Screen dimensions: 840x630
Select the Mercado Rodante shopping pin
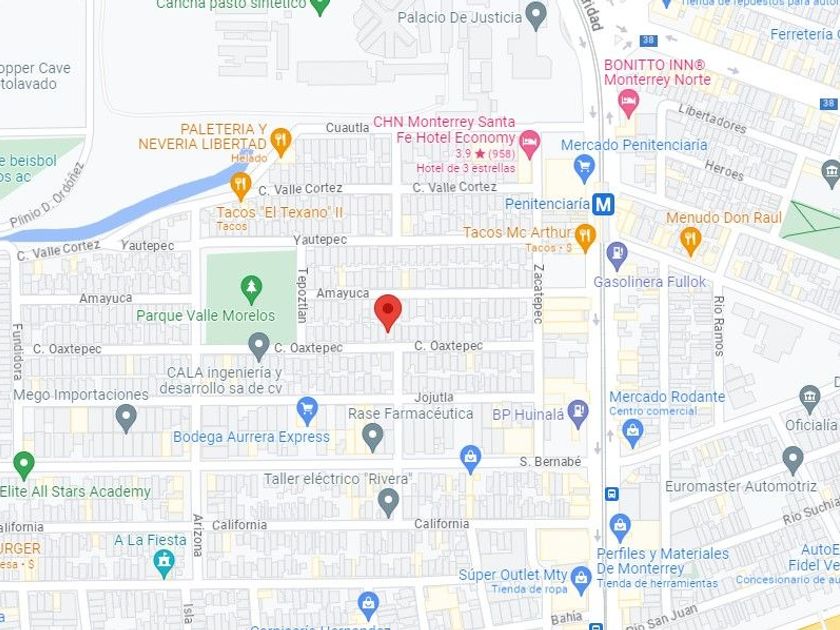tap(633, 433)
